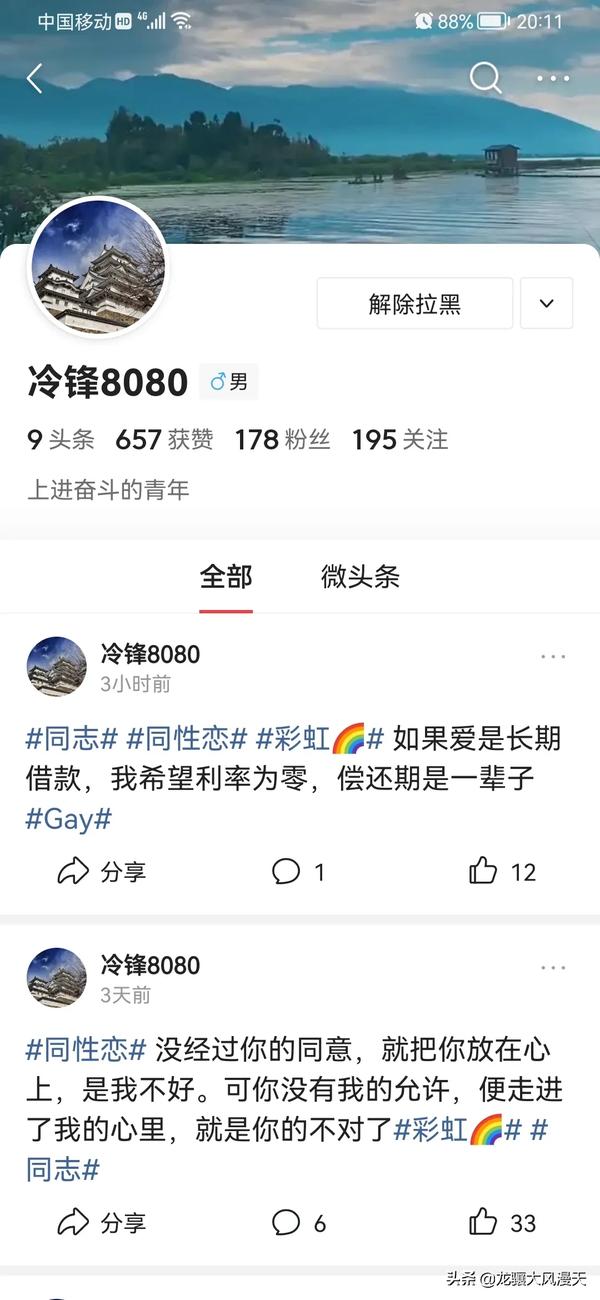The width and height of the screenshot is (600, 1300).
Task: Switch to the 微头条 tab
Action: [x=360, y=577]
